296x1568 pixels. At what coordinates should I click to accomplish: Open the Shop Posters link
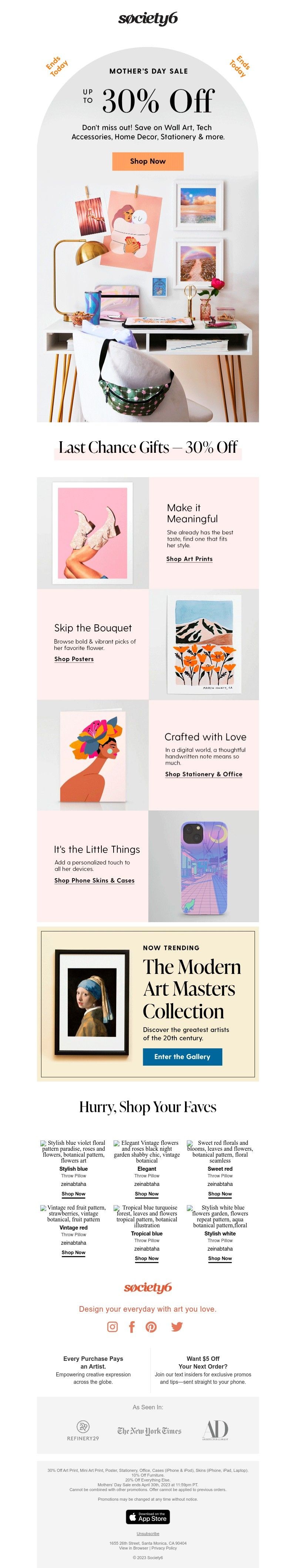click(74, 659)
